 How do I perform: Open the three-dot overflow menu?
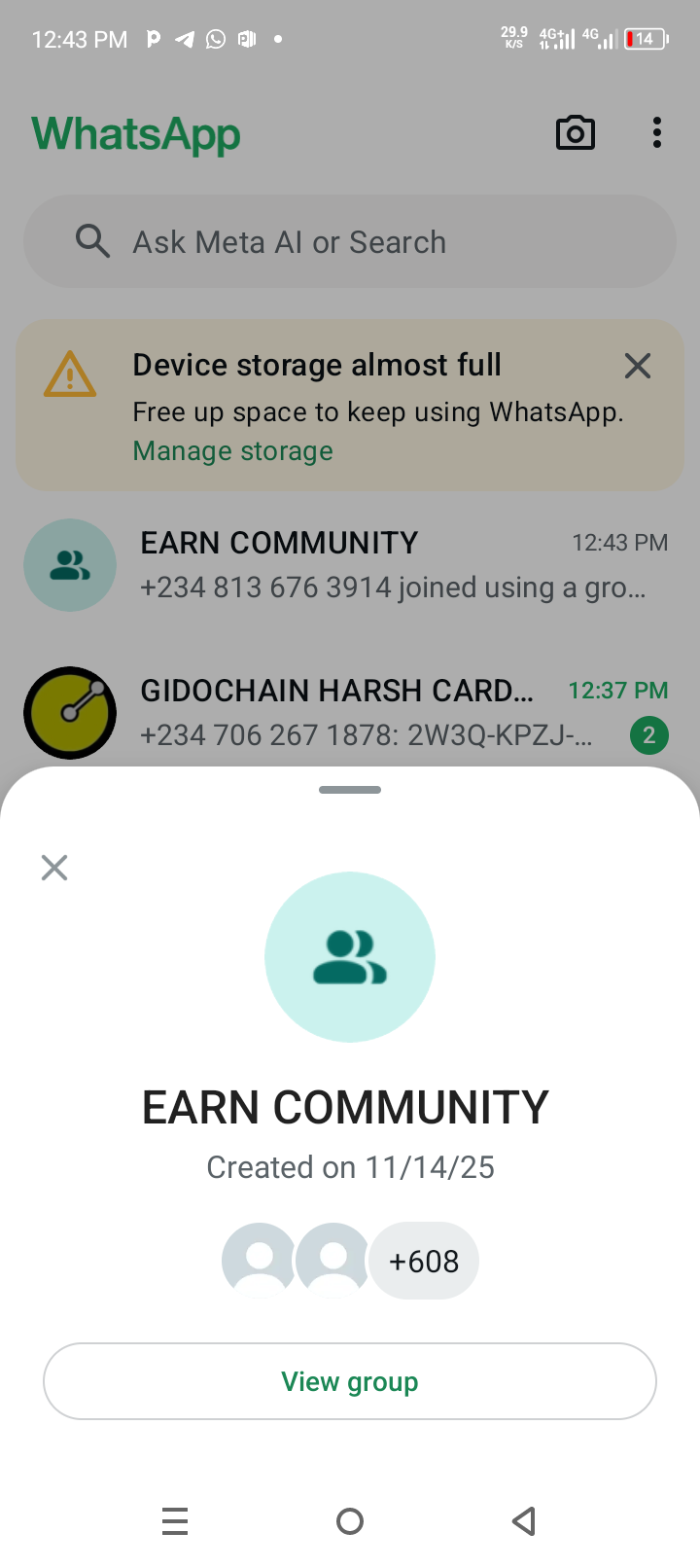[657, 133]
